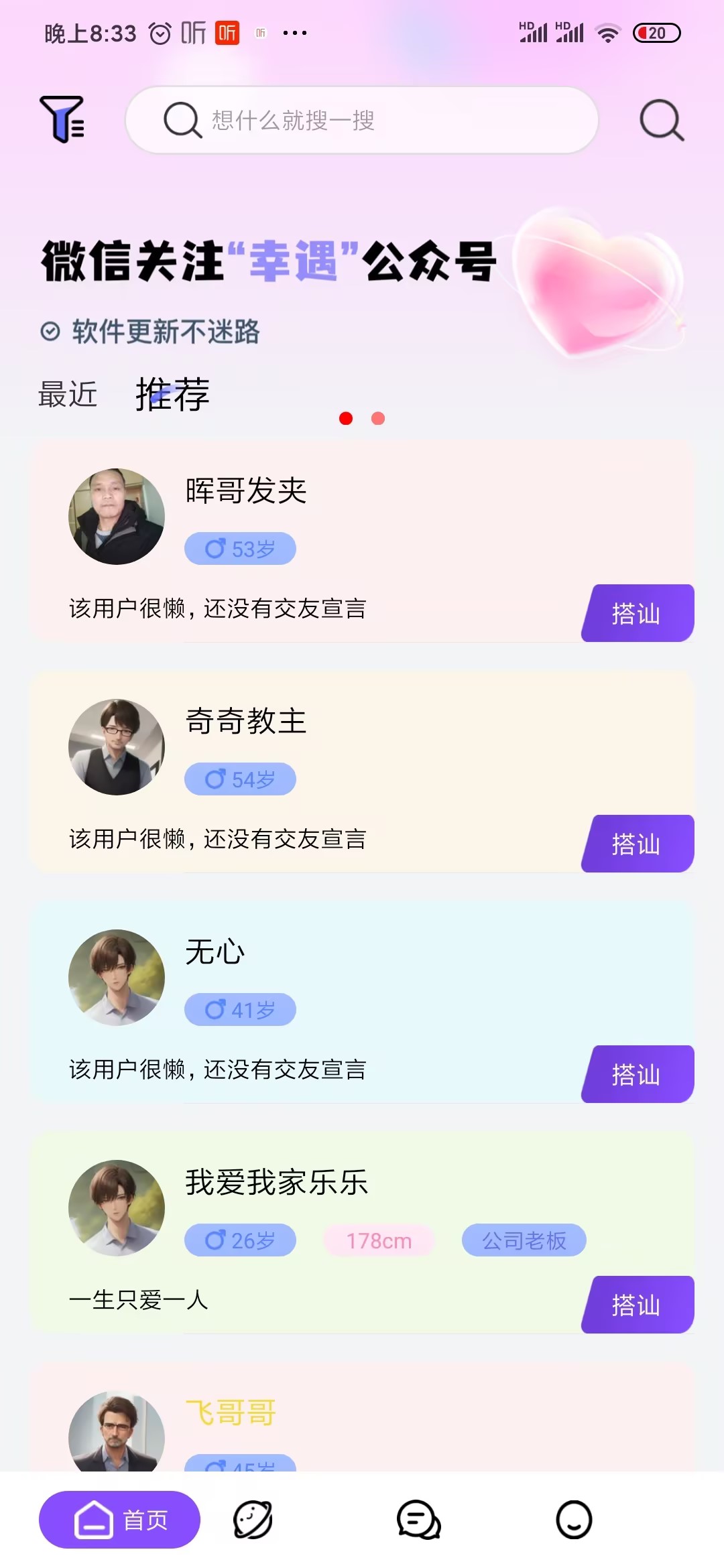
Task: Click 搭讪 button for 我爱我家乐乐
Action: tap(636, 1305)
